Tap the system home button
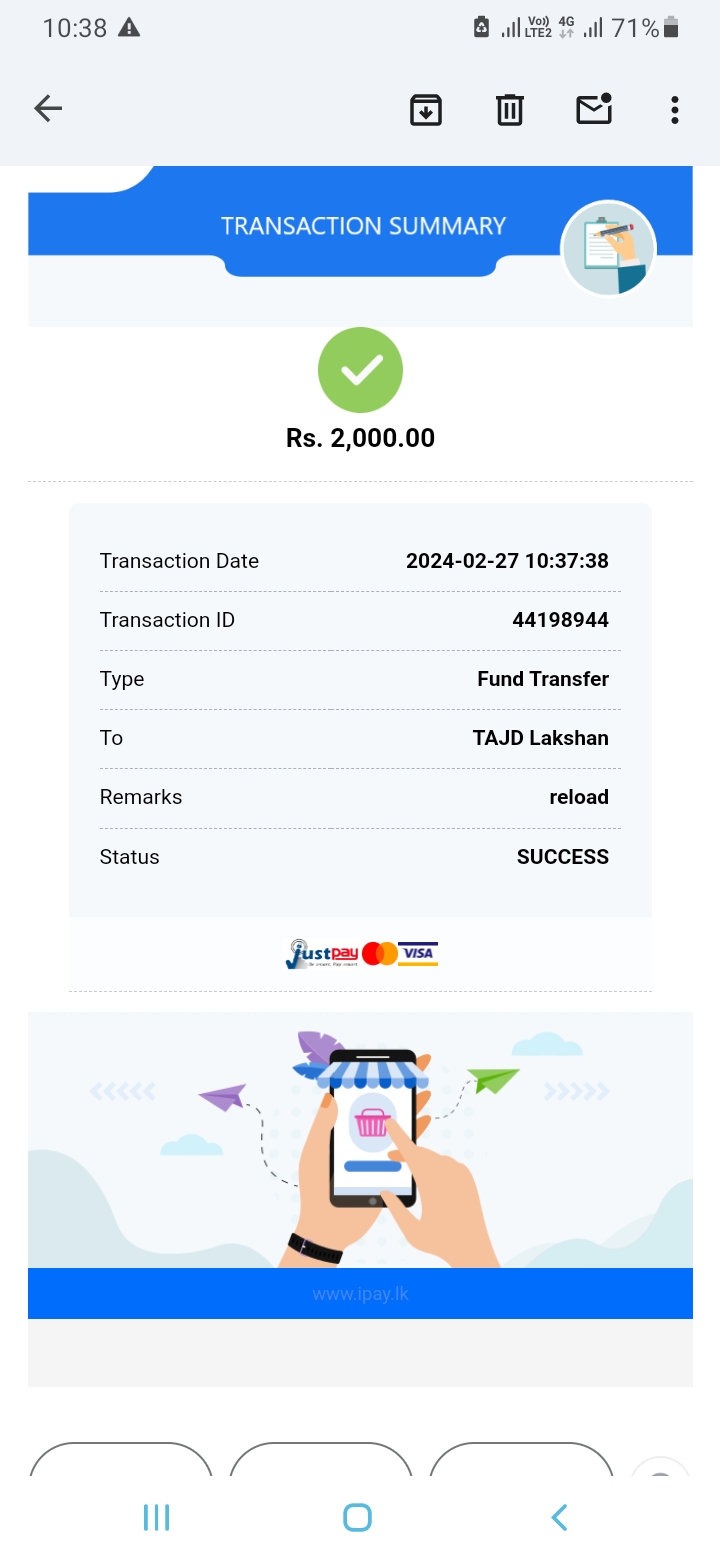Viewport: 720px width, 1560px height. point(357,1517)
